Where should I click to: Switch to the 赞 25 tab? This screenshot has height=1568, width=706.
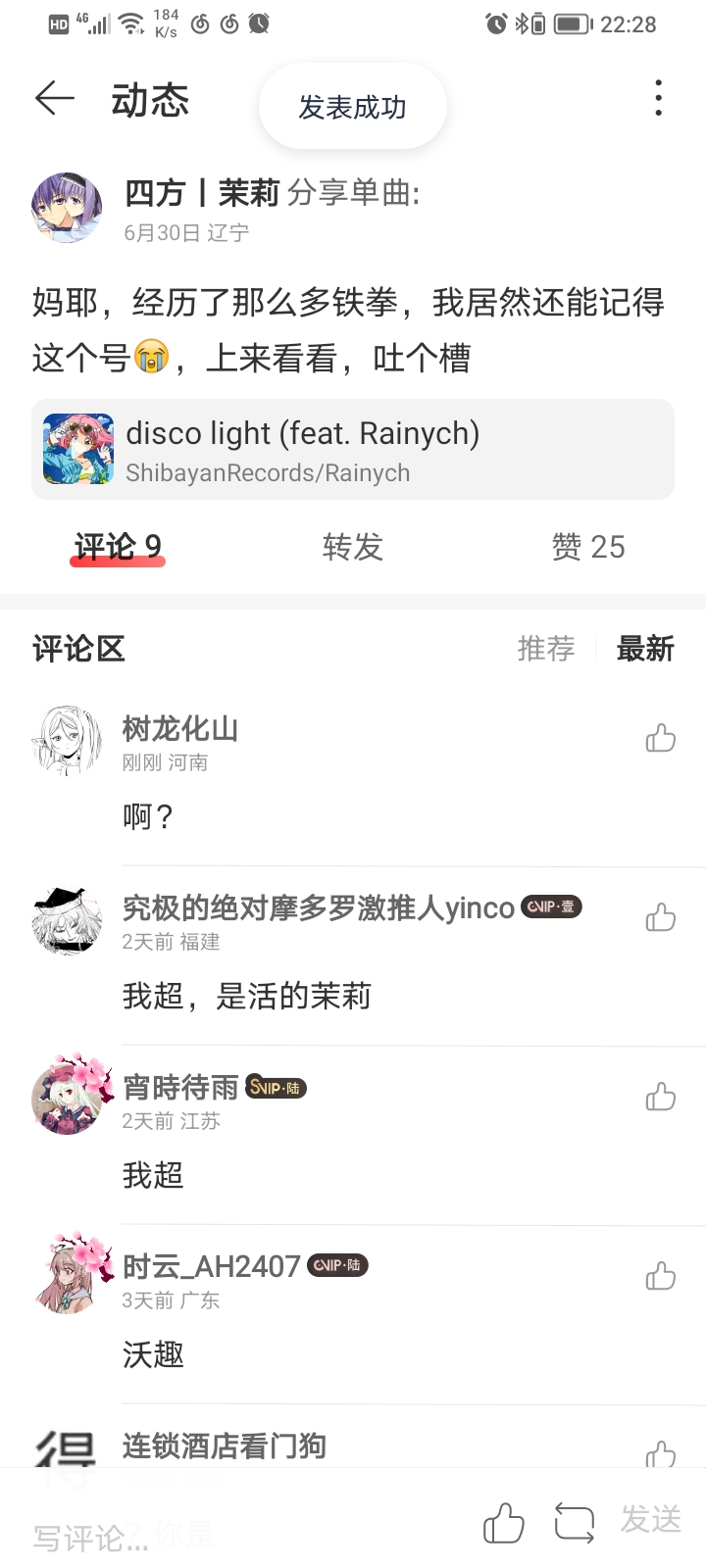coord(588,547)
